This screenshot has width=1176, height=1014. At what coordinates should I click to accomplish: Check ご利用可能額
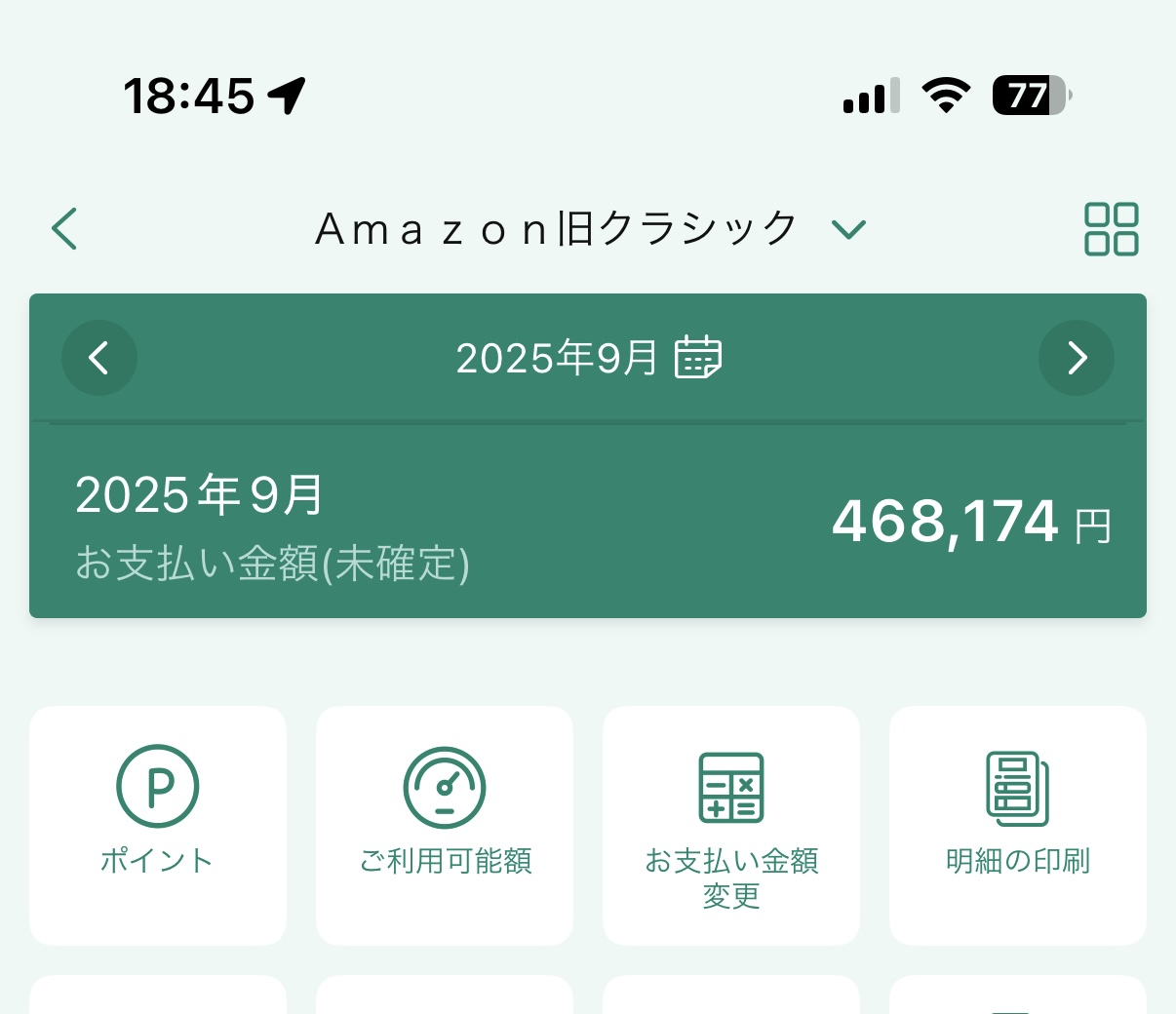[x=445, y=825]
